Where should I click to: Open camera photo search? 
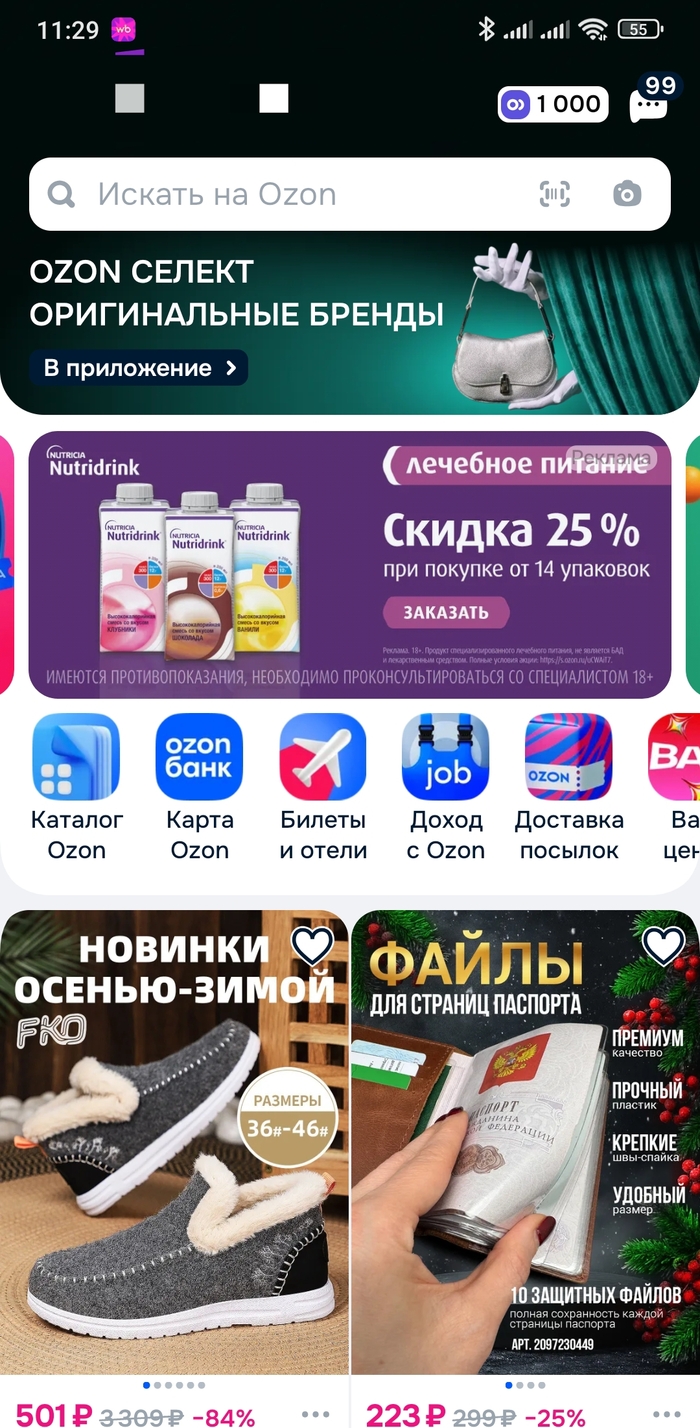[x=627, y=194]
